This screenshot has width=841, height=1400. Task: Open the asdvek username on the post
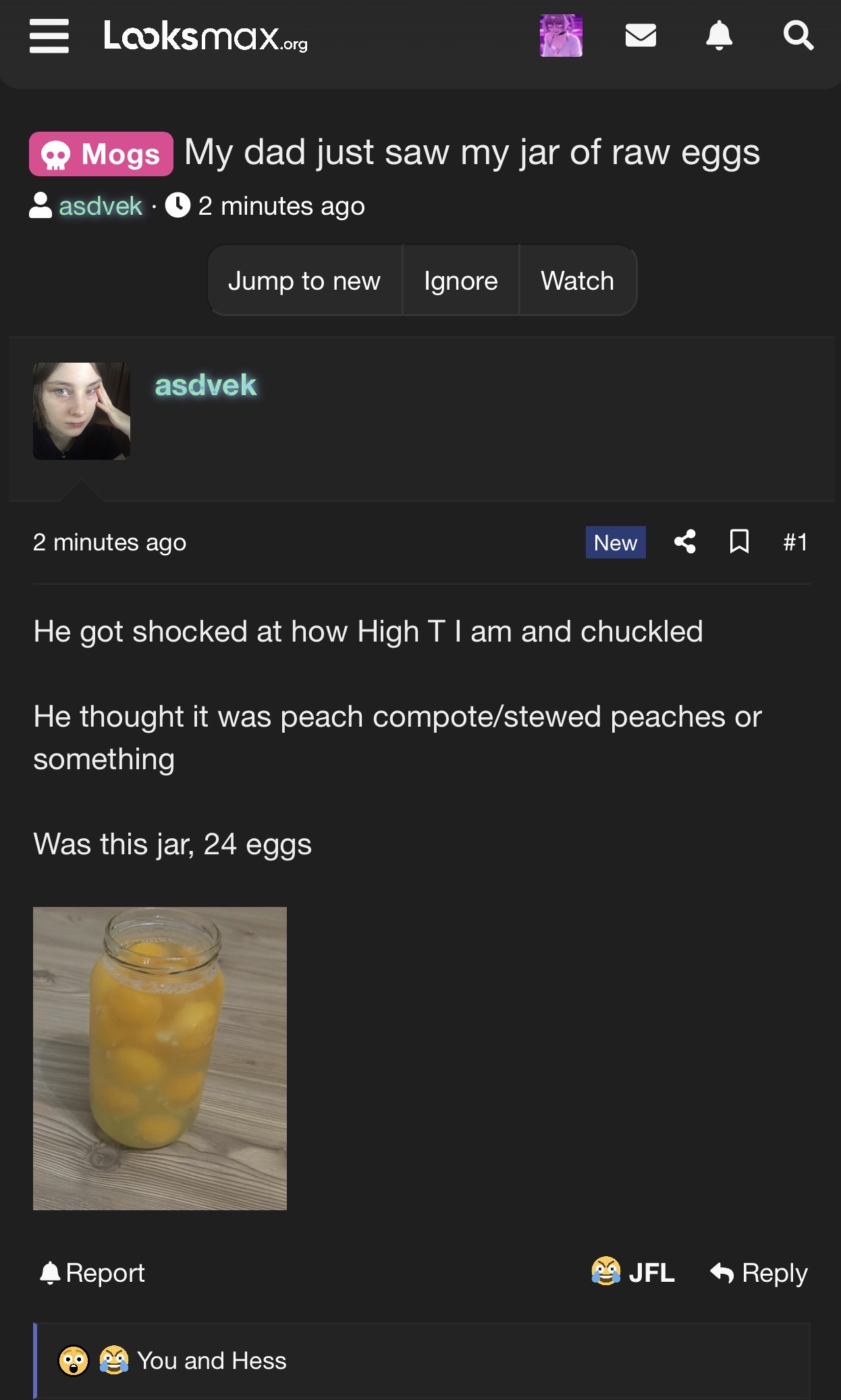[206, 386]
